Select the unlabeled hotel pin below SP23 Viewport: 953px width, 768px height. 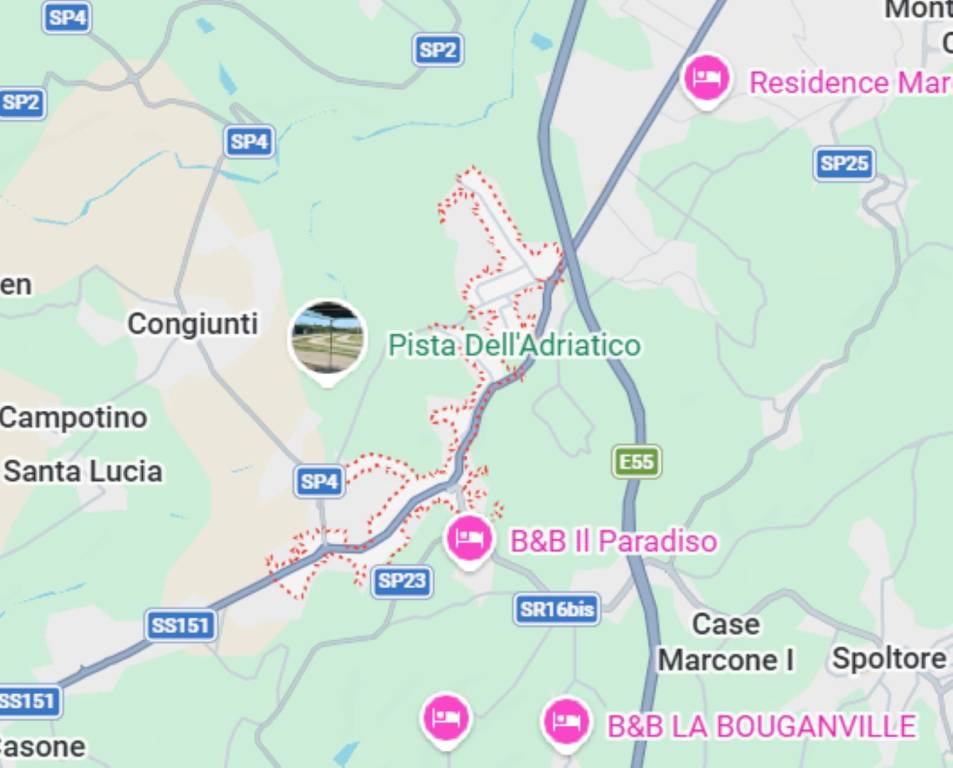coord(445,718)
